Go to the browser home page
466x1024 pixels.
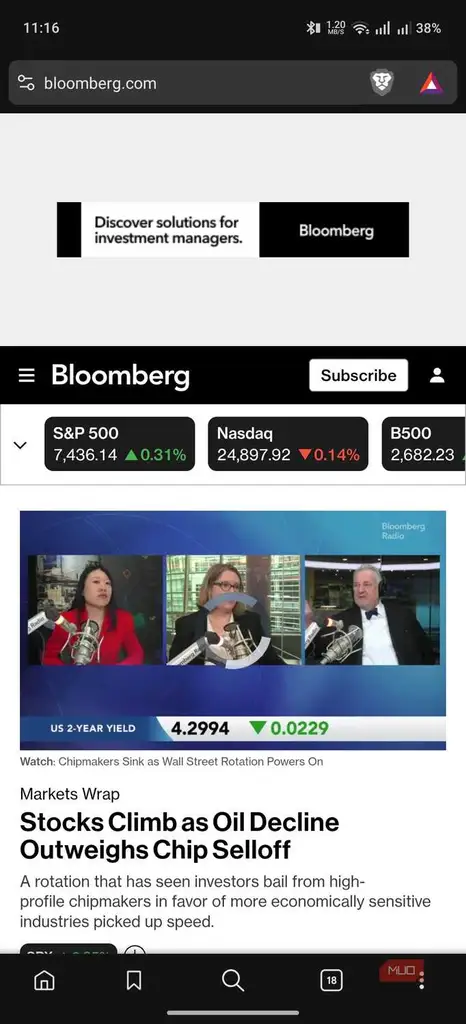(44, 980)
